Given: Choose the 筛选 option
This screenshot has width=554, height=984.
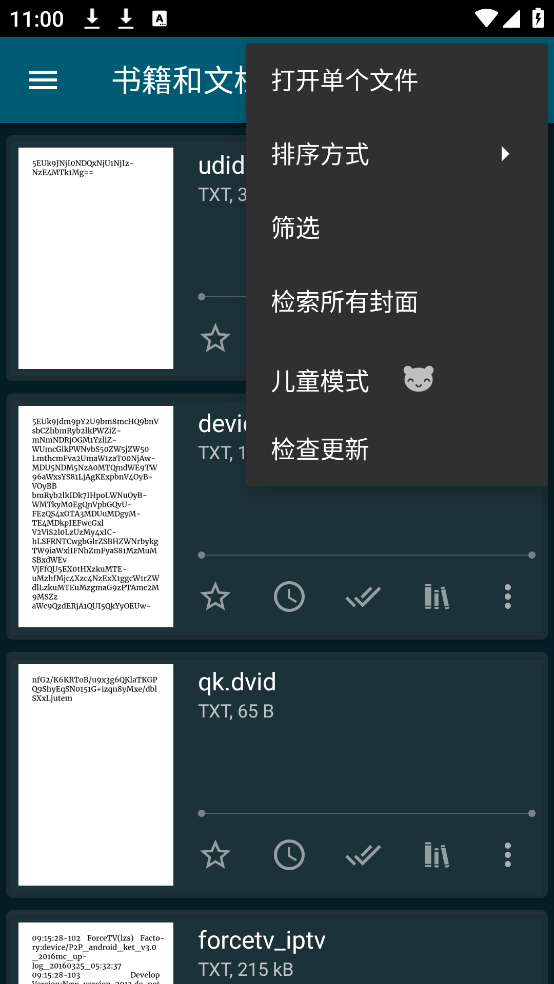Looking at the screenshot, I should [397, 227].
